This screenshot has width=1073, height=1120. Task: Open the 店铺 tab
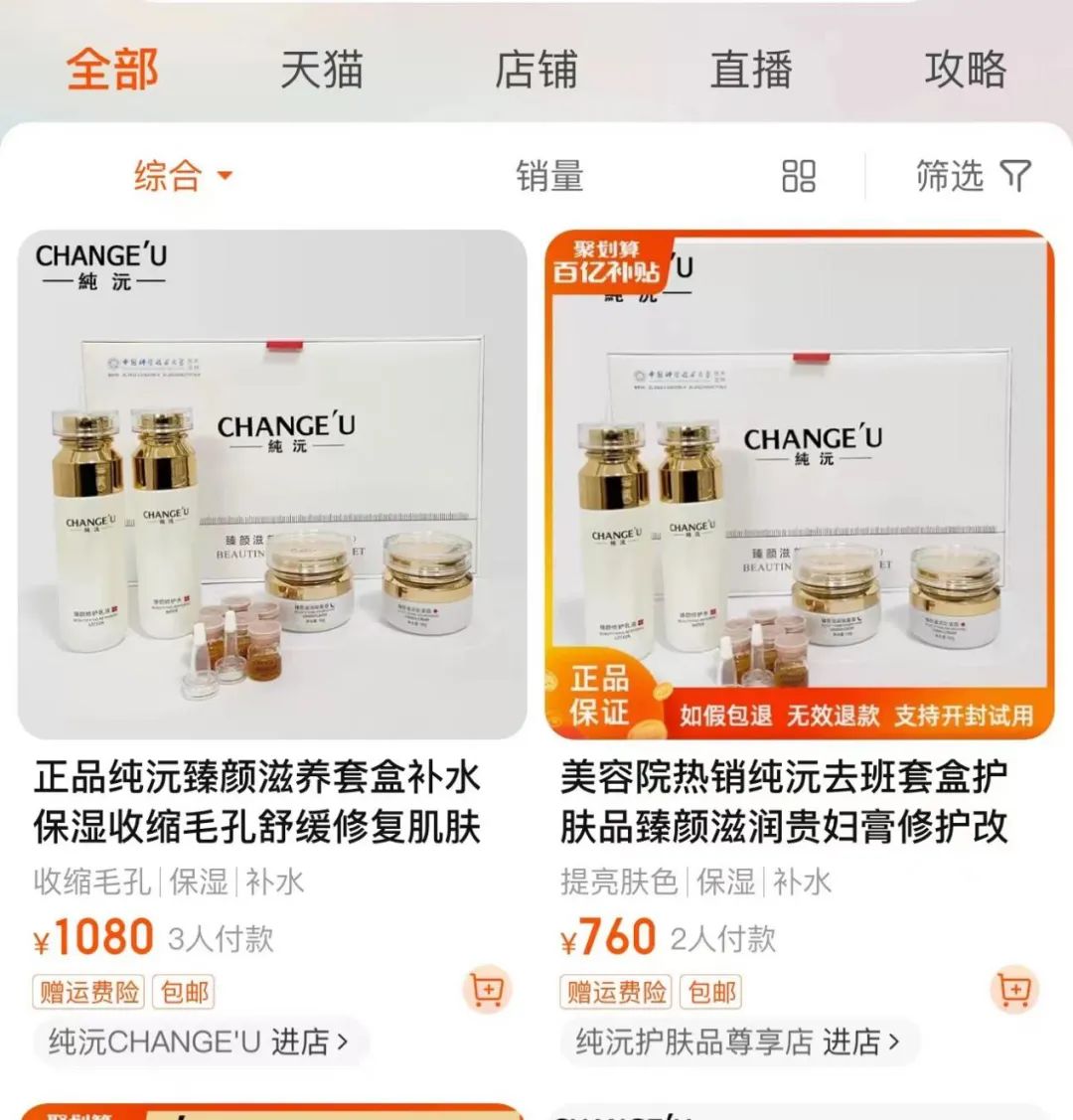[x=536, y=70]
